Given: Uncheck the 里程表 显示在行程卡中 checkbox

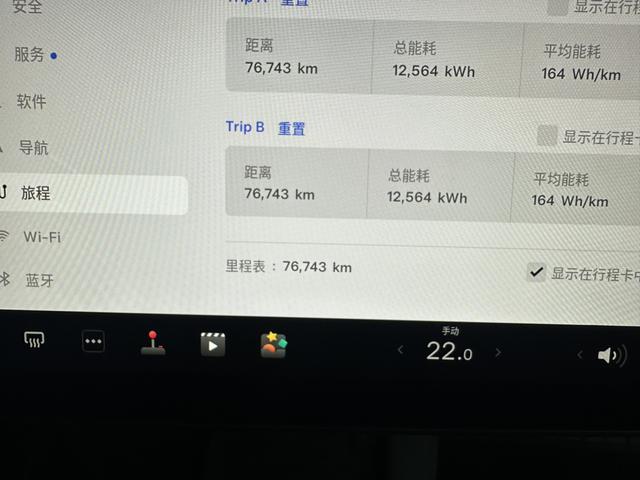Looking at the screenshot, I should (x=537, y=272).
